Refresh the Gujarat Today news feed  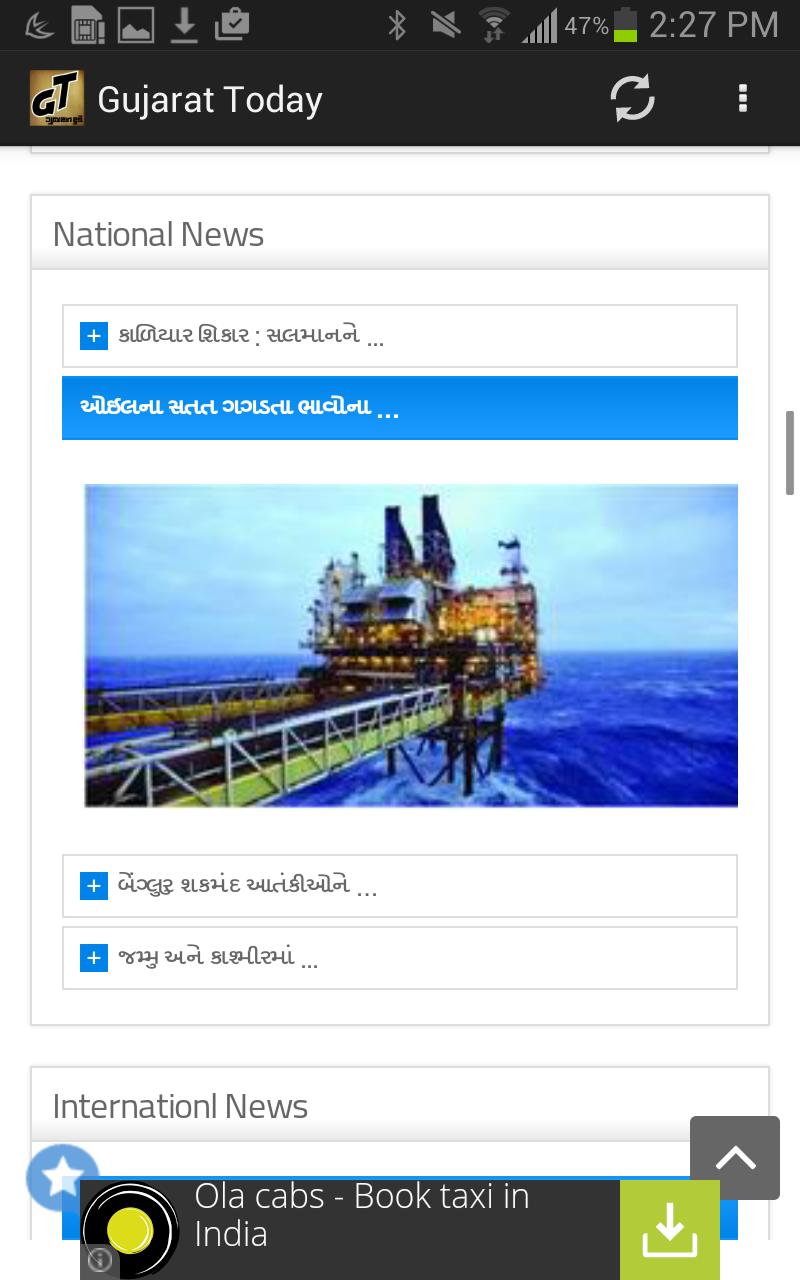(x=632, y=99)
